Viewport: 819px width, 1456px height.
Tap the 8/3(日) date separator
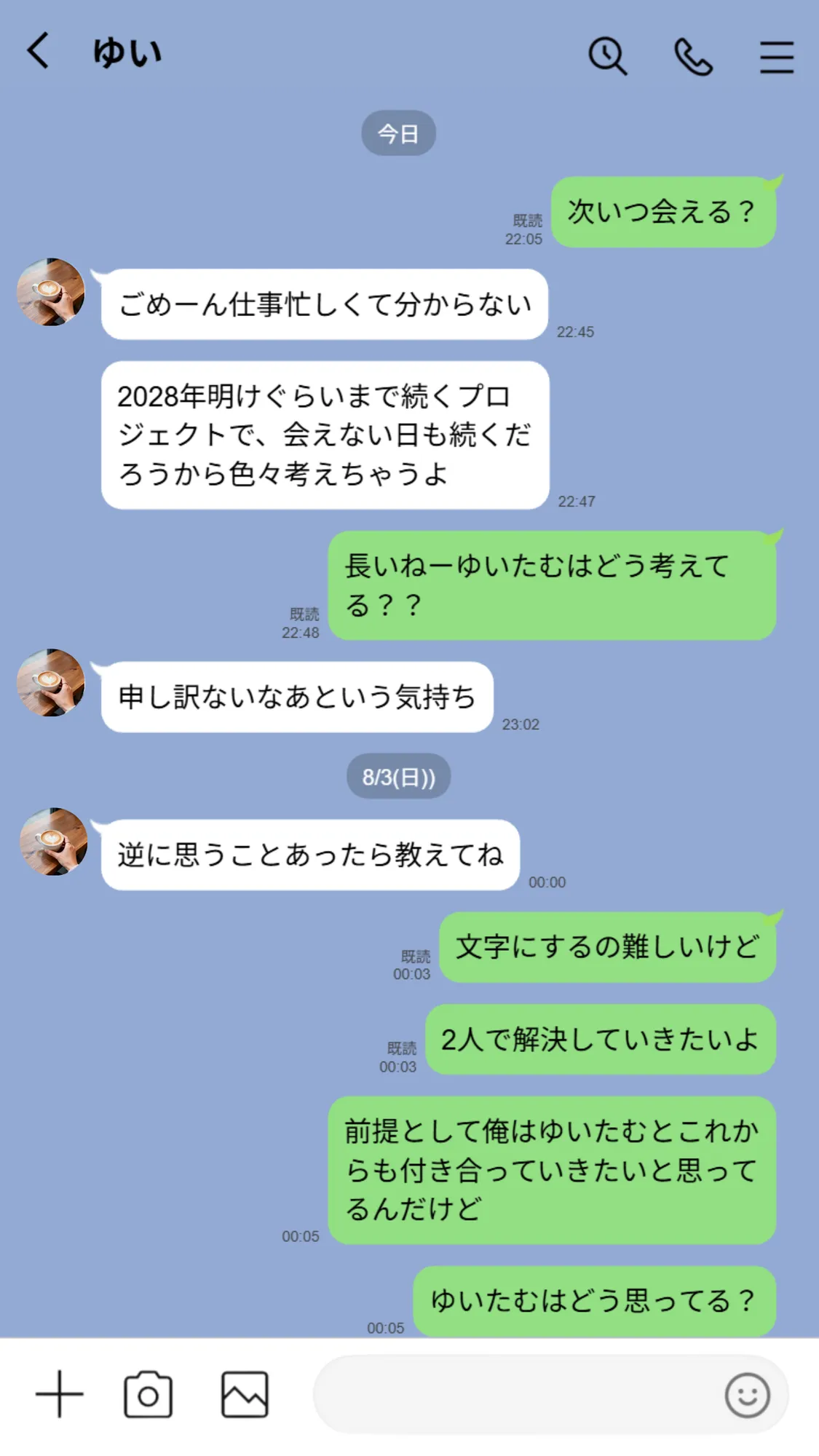399,776
